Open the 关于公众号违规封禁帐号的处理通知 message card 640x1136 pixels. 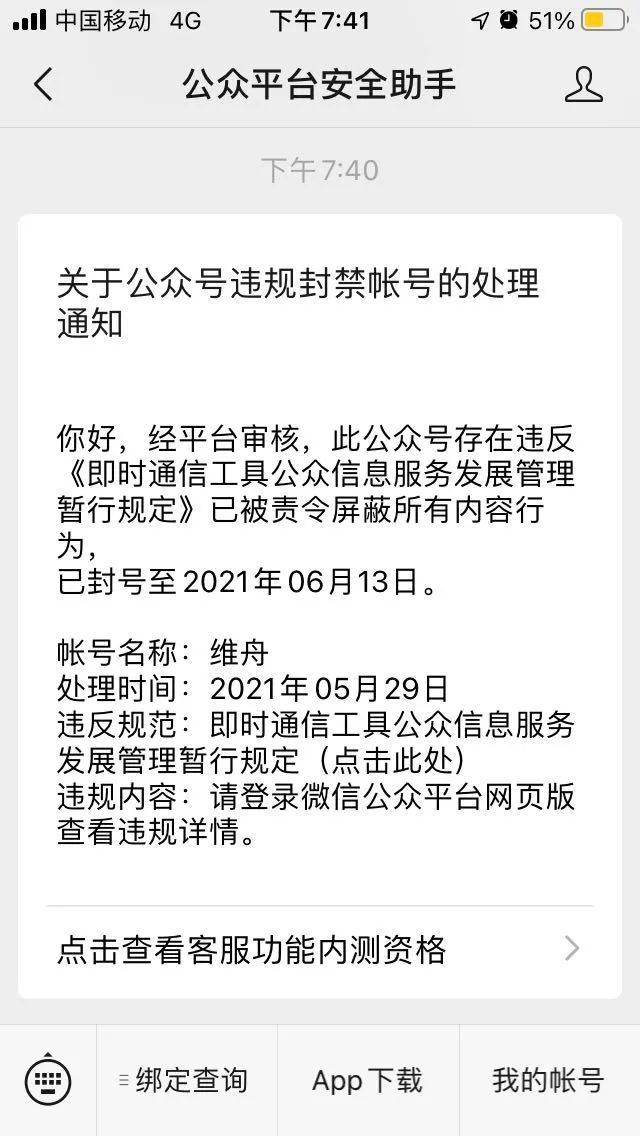click(319, 560)
